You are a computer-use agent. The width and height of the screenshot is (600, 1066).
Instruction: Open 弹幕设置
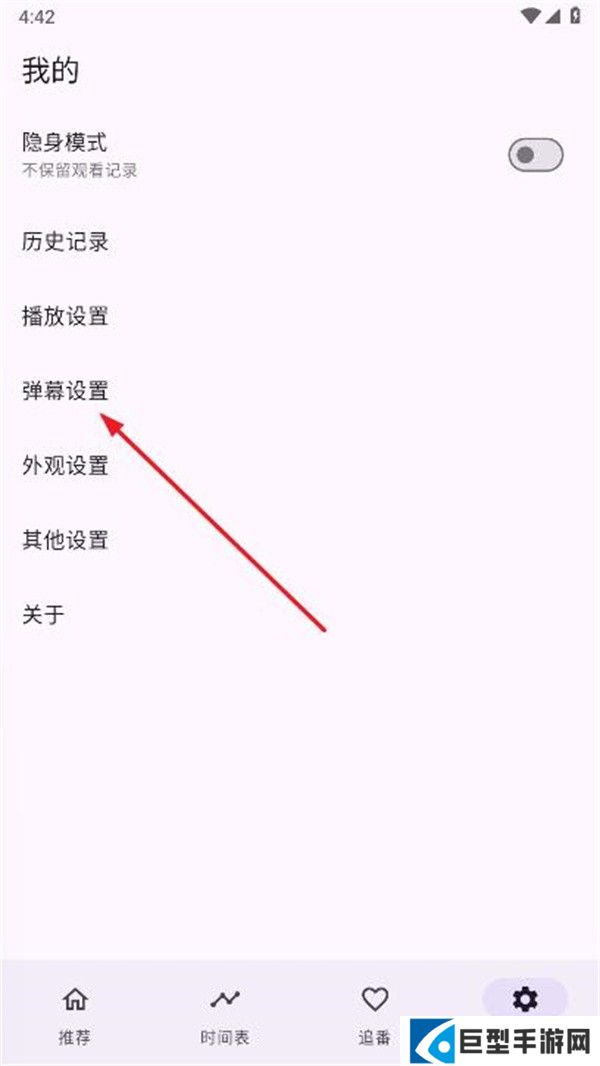point(65,391)
